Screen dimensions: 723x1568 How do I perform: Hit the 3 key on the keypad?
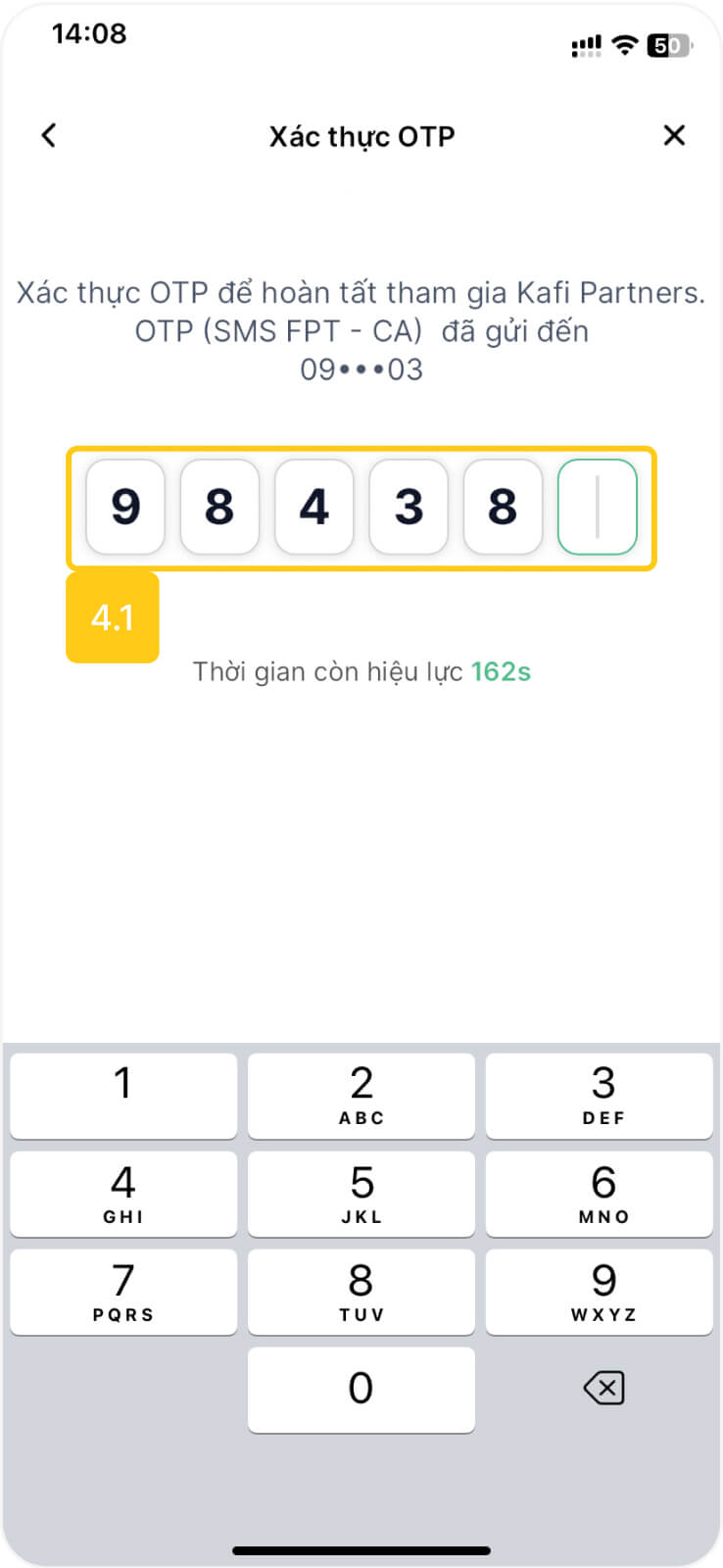[x=600, y=1096]
